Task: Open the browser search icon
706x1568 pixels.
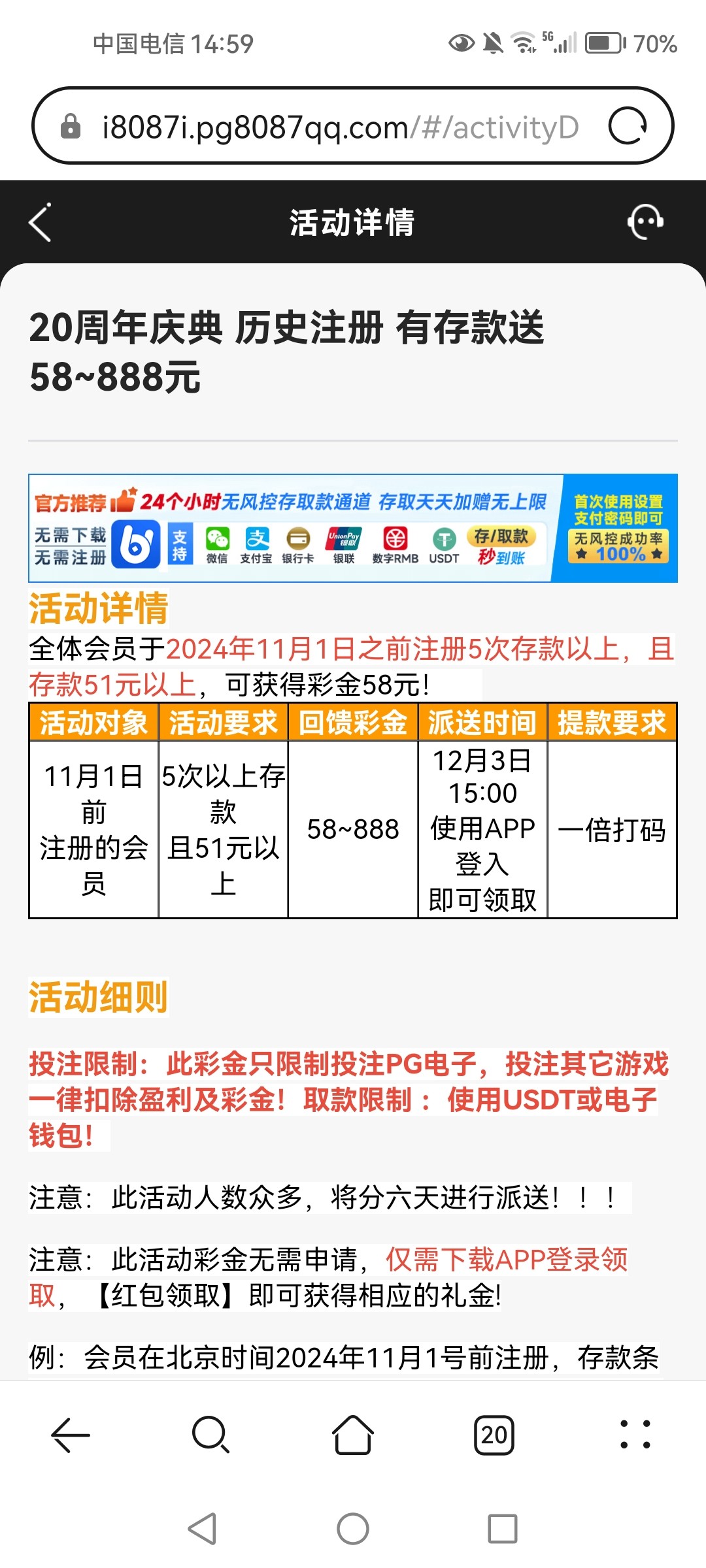Action: coord(210,1435)
